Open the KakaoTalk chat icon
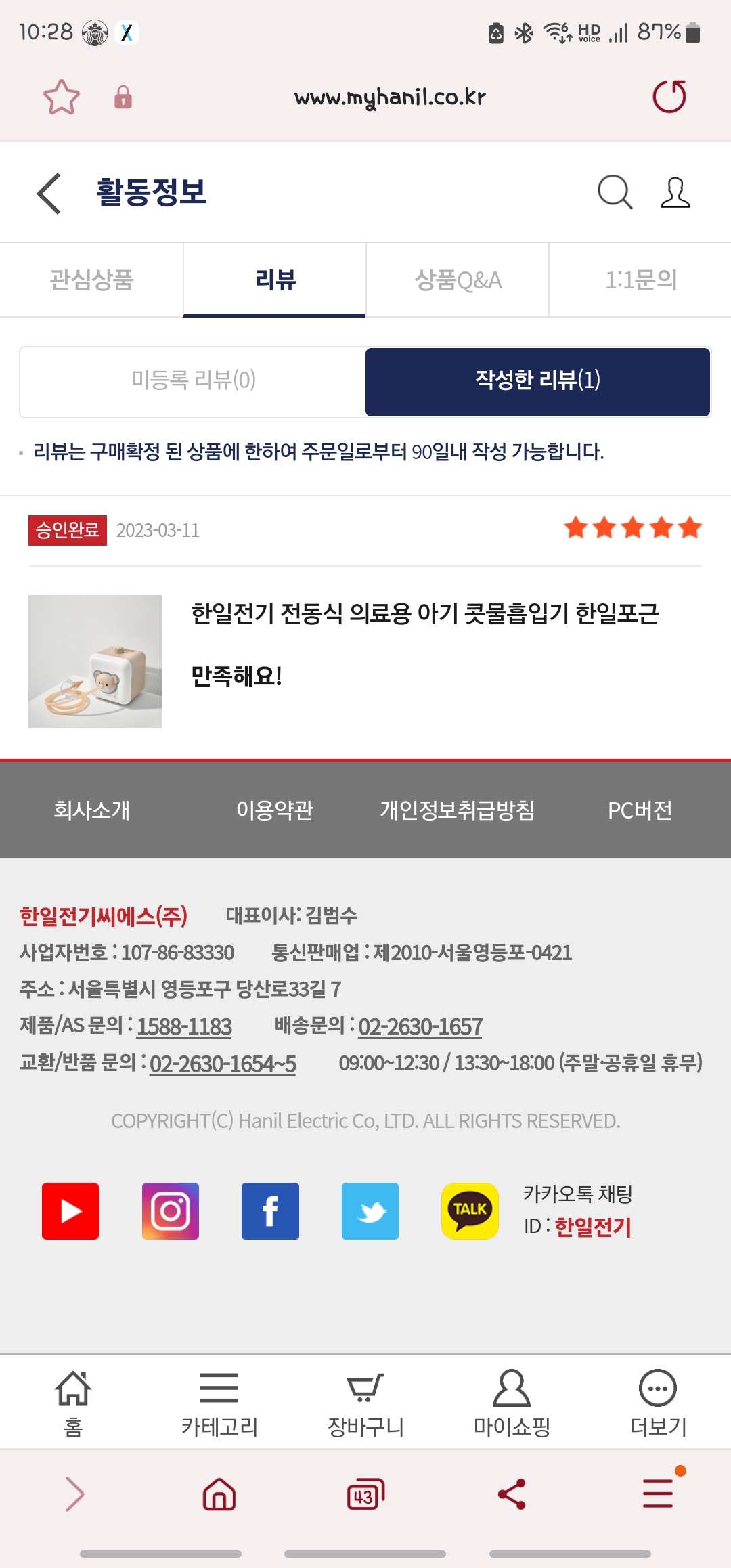Screen dimensions: 731x1568 [470, 1211]
